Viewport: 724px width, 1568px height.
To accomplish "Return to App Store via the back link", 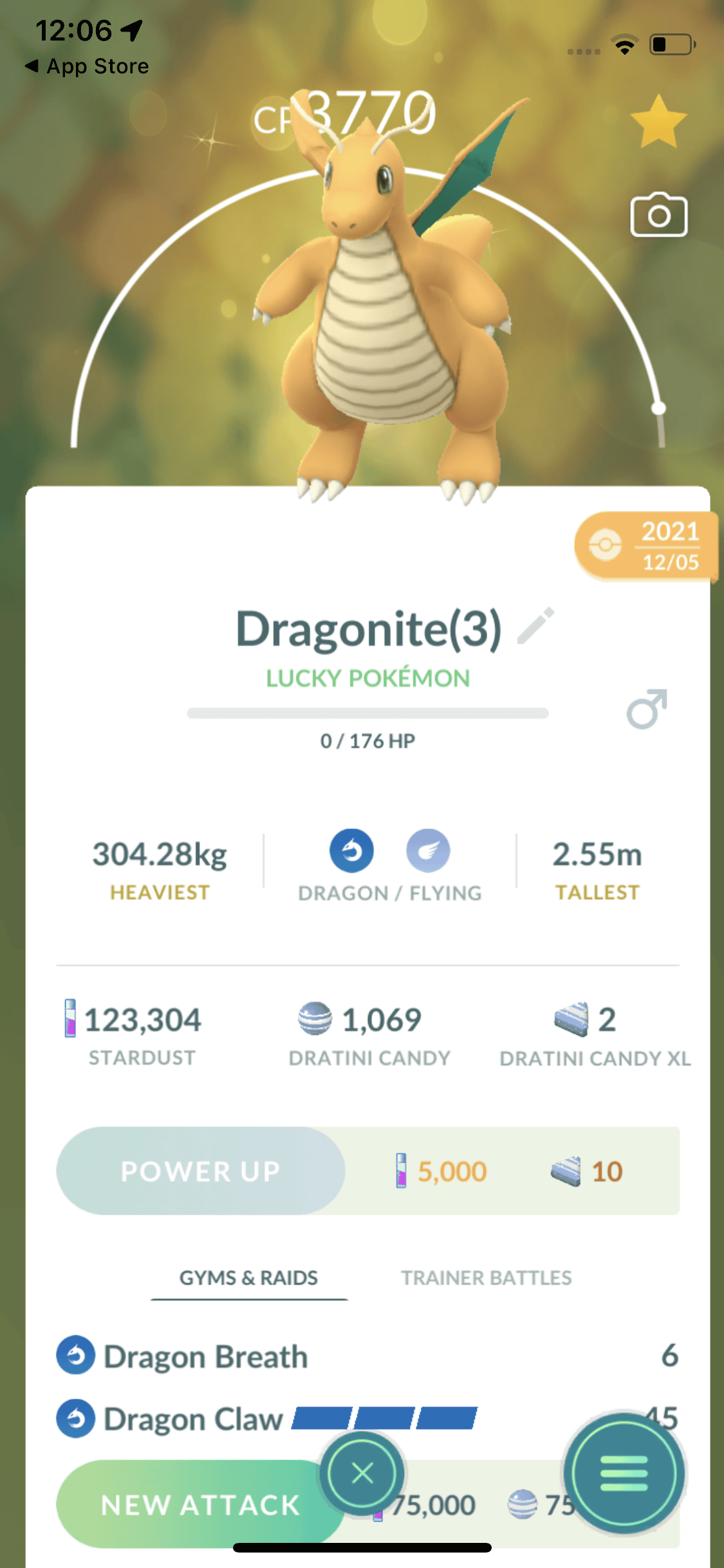I will (x=87, y=66).
